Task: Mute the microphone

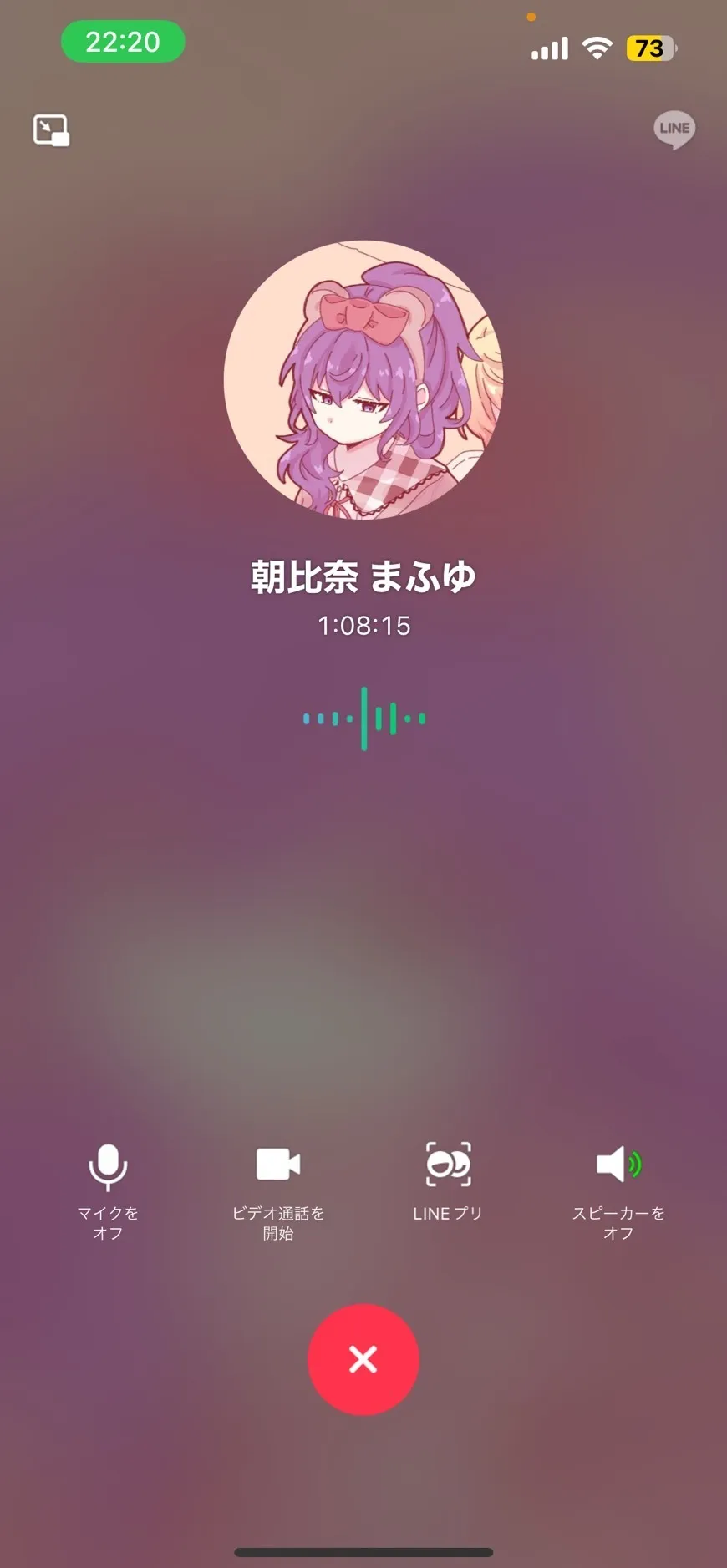Action: click(x=108, y=1167)
